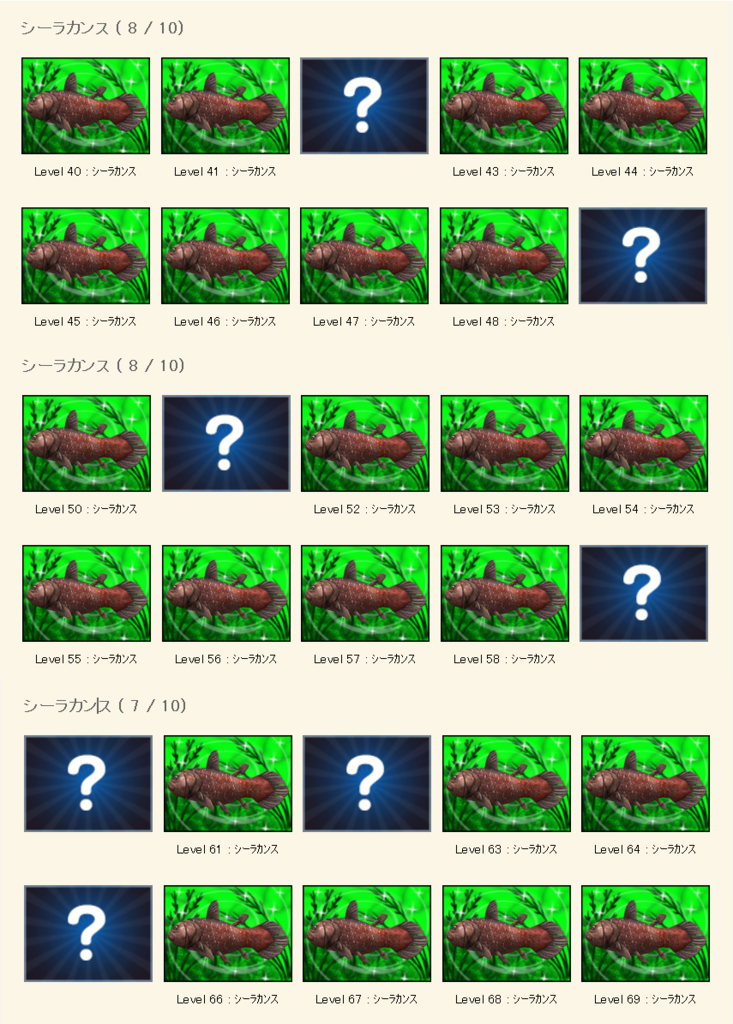This screenshot has height=1024, width=733.
Task: Tap the Level 69 シーラカンス card
Action: [x=645, y=934]
